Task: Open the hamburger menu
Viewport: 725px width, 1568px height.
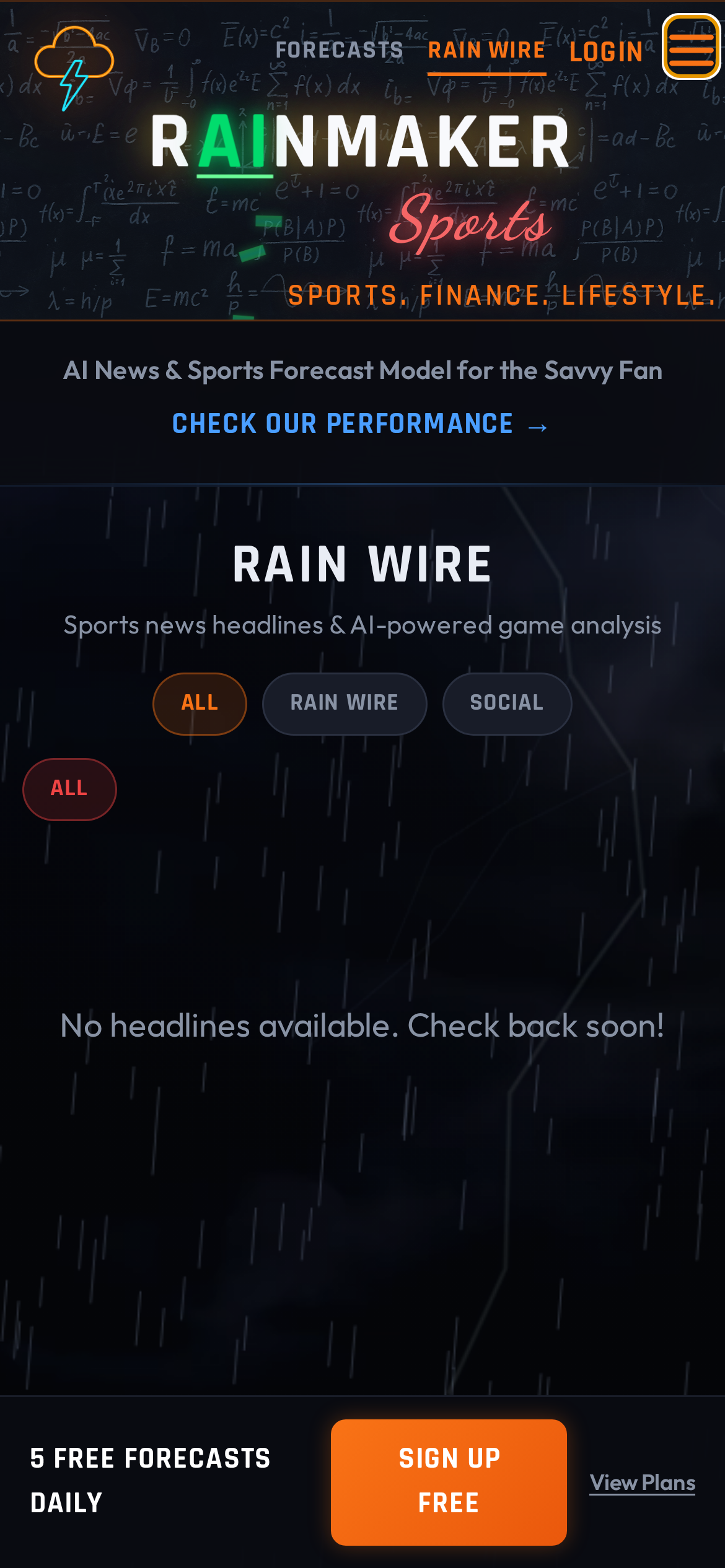Action: [x=691, y=46]
